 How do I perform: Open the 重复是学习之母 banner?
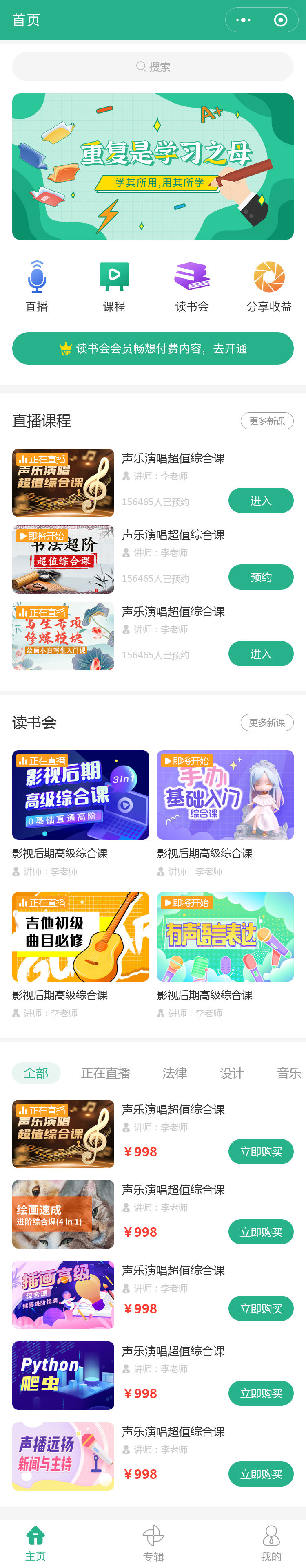pyautogui.click(x=153, y=166)
